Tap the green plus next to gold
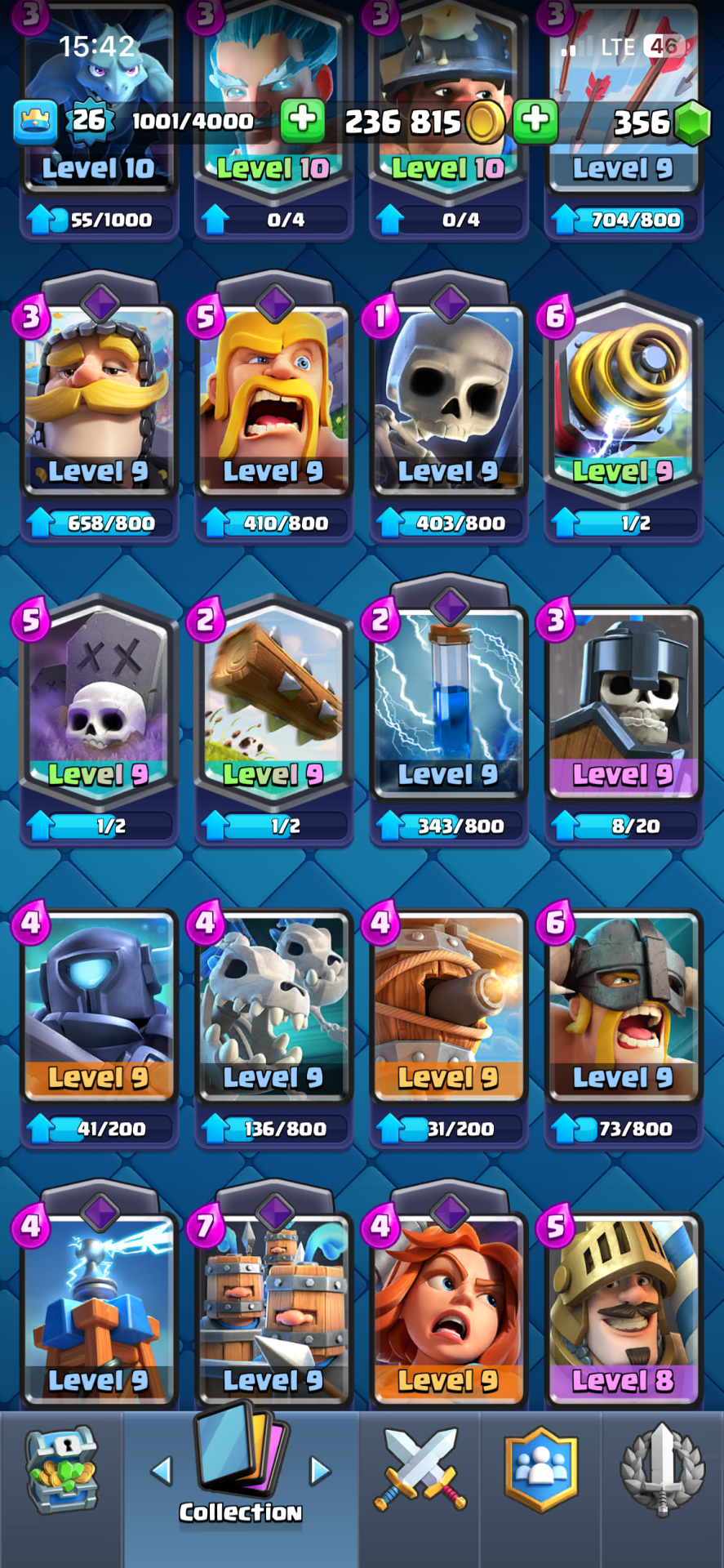 pyautogui.click(x=535, y=120)
